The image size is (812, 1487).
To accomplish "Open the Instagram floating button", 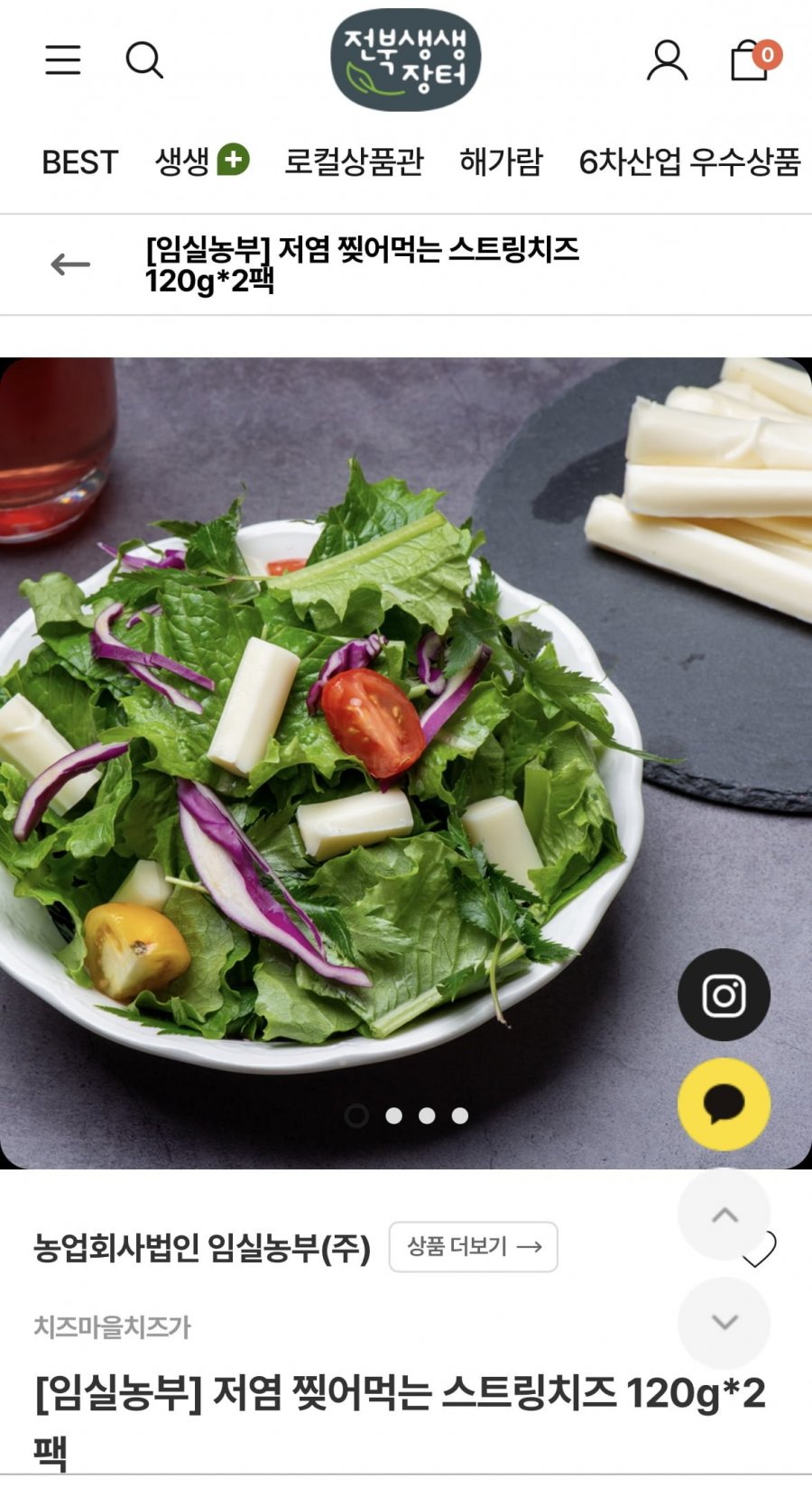I will tap(724, 995).
